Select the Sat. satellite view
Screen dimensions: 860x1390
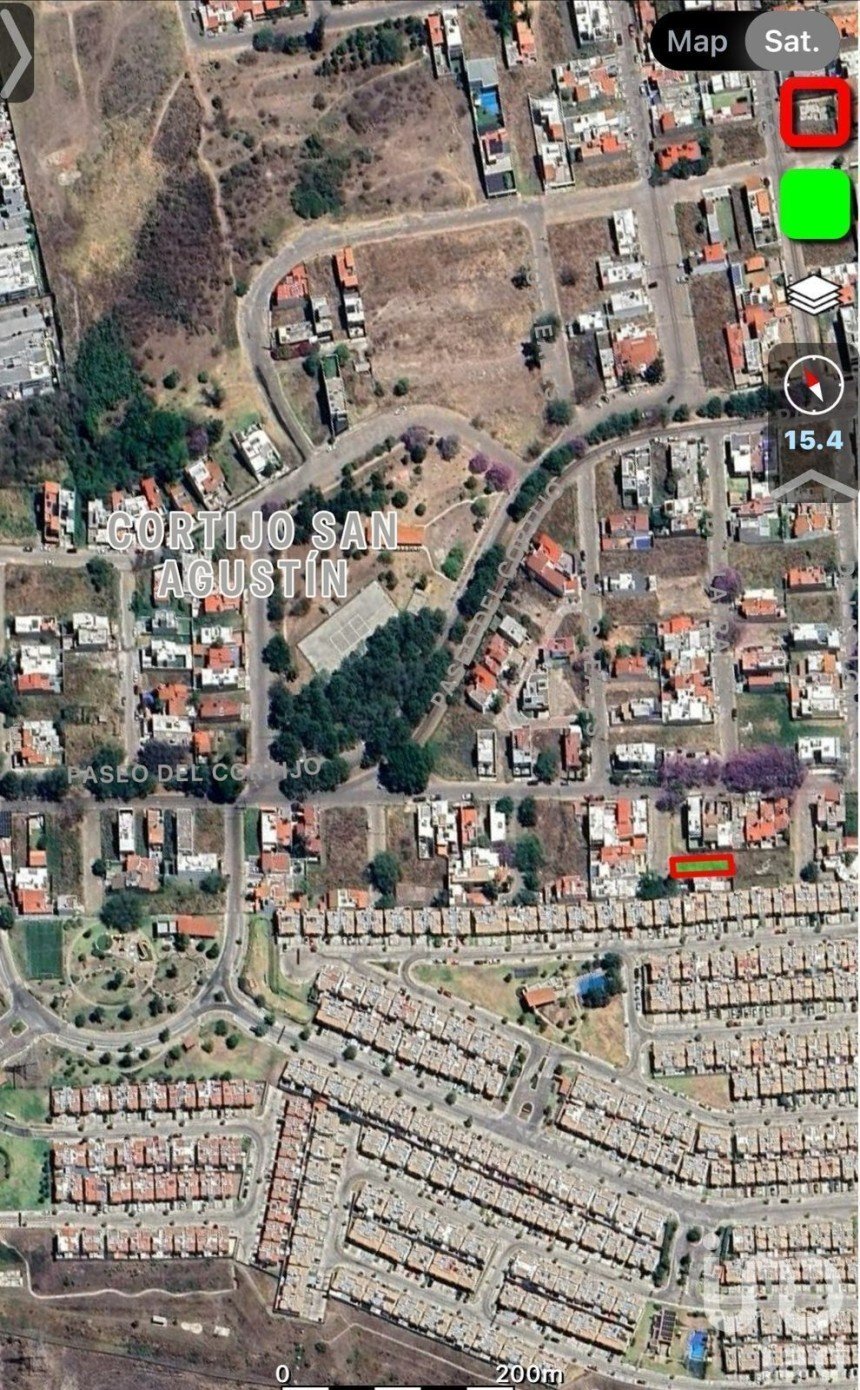point(791,42)
